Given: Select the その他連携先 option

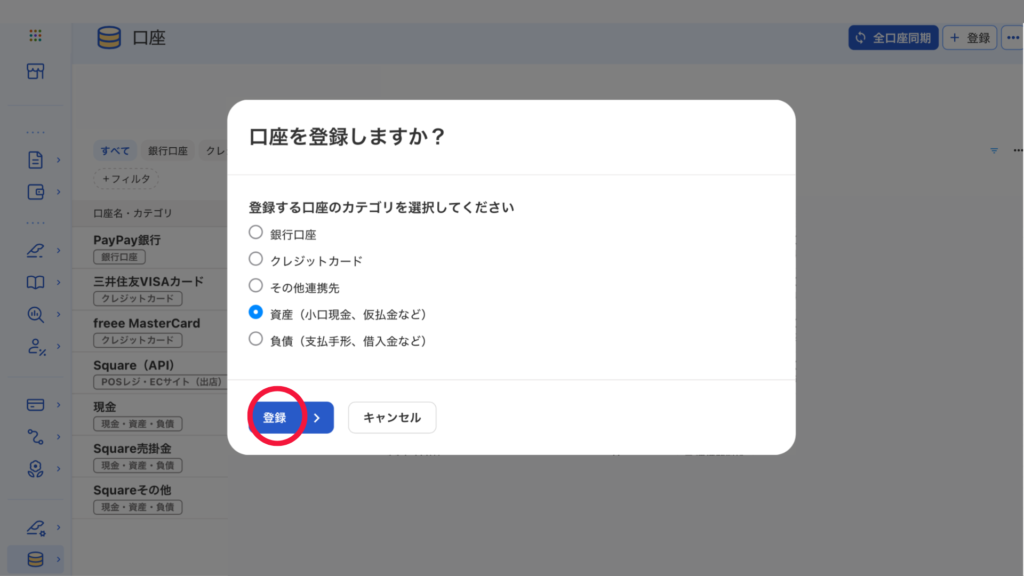Looking at the screenshot, I should tap(256, 286).
